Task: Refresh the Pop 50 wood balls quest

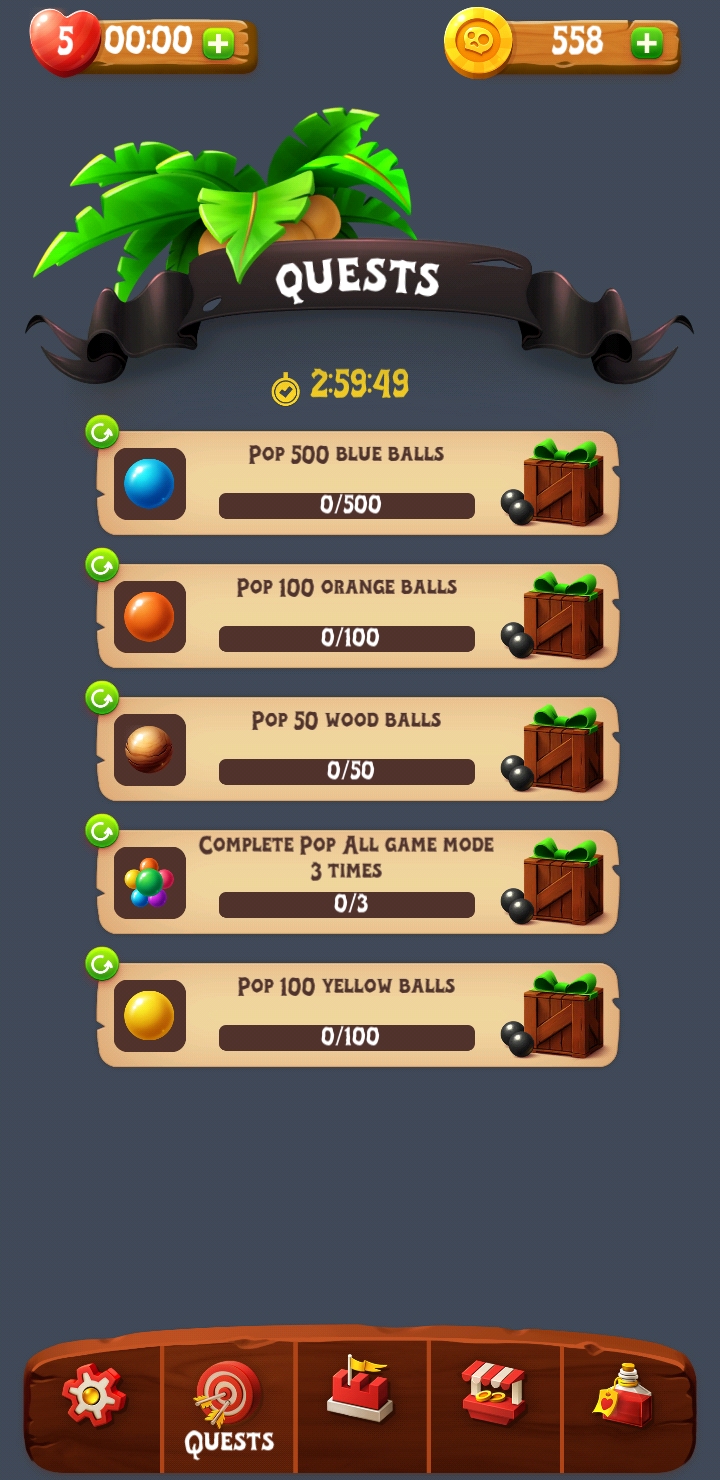Action: [102, 698]
